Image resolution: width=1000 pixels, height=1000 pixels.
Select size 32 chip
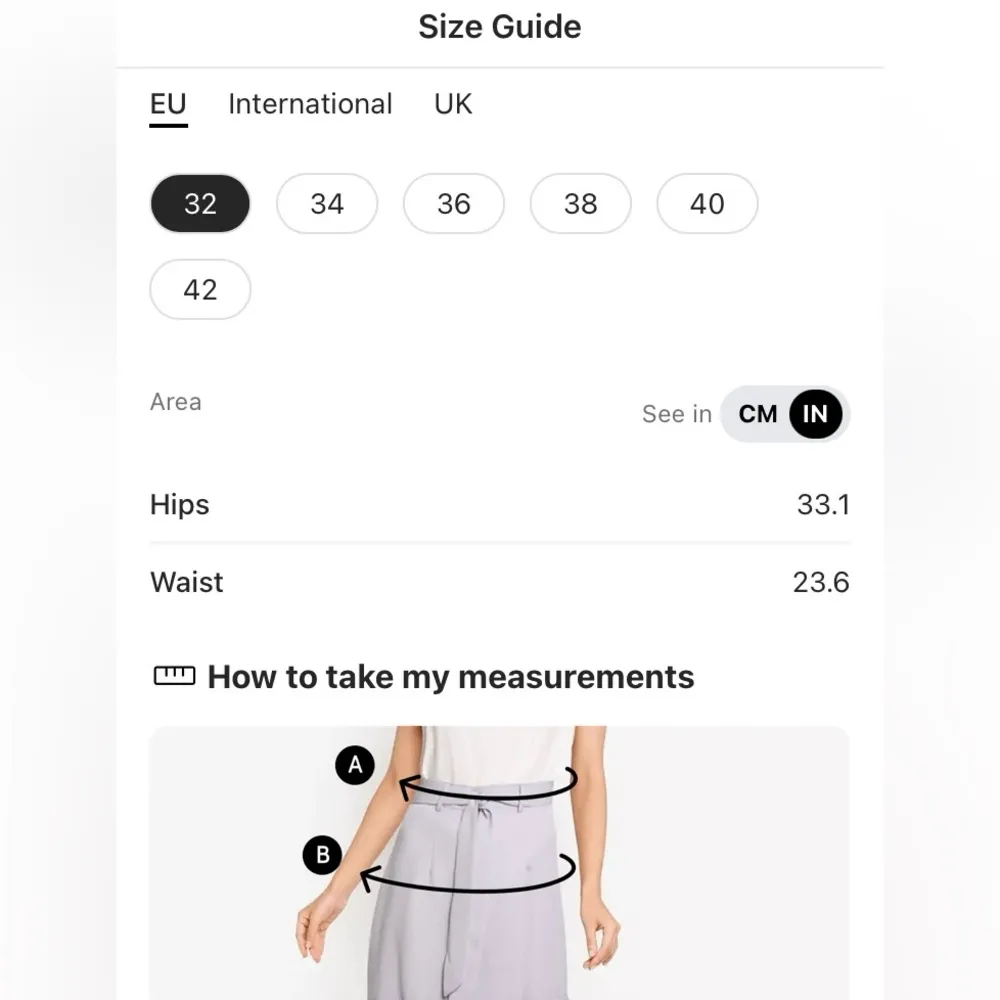point(200,204)
